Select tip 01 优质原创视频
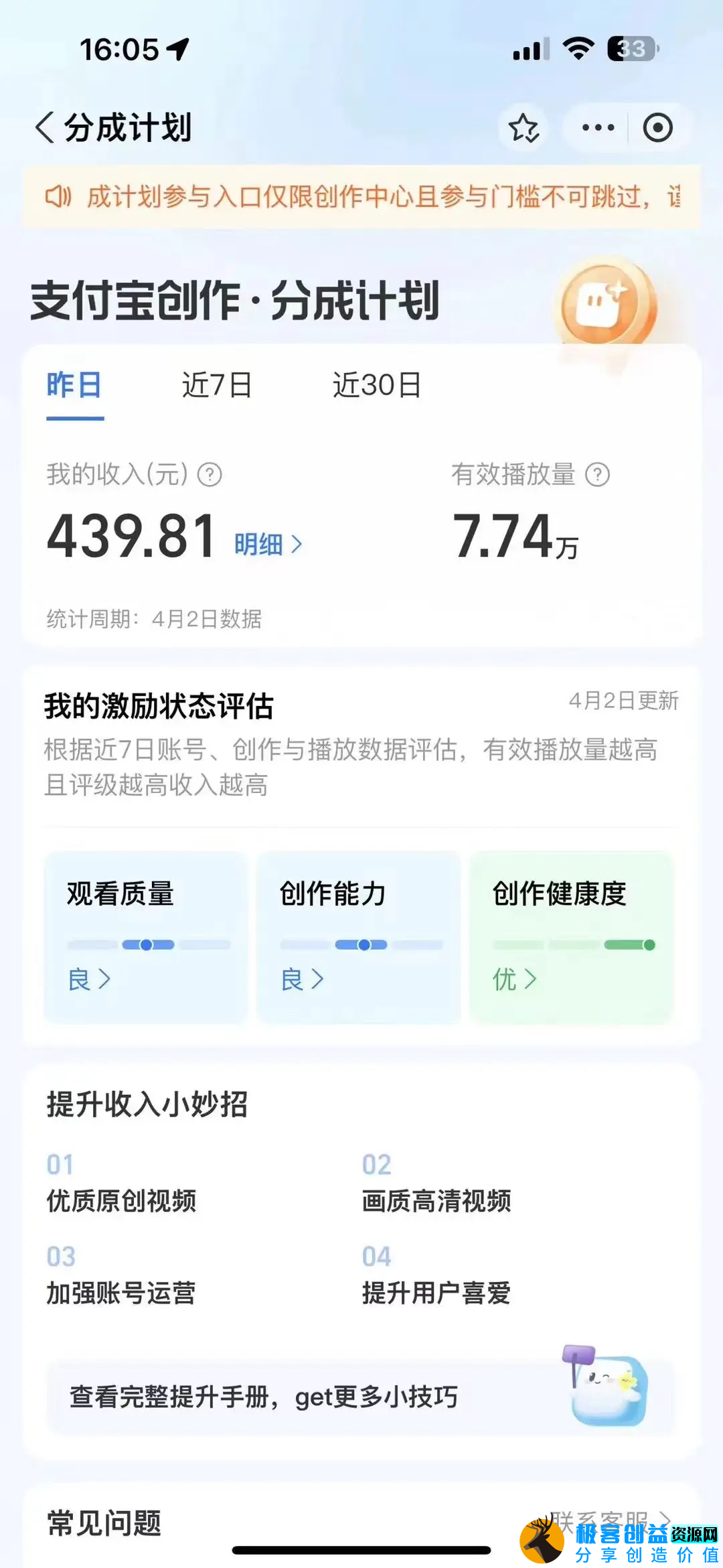This screenshot has width=723, height=1568. [120, 1202]
